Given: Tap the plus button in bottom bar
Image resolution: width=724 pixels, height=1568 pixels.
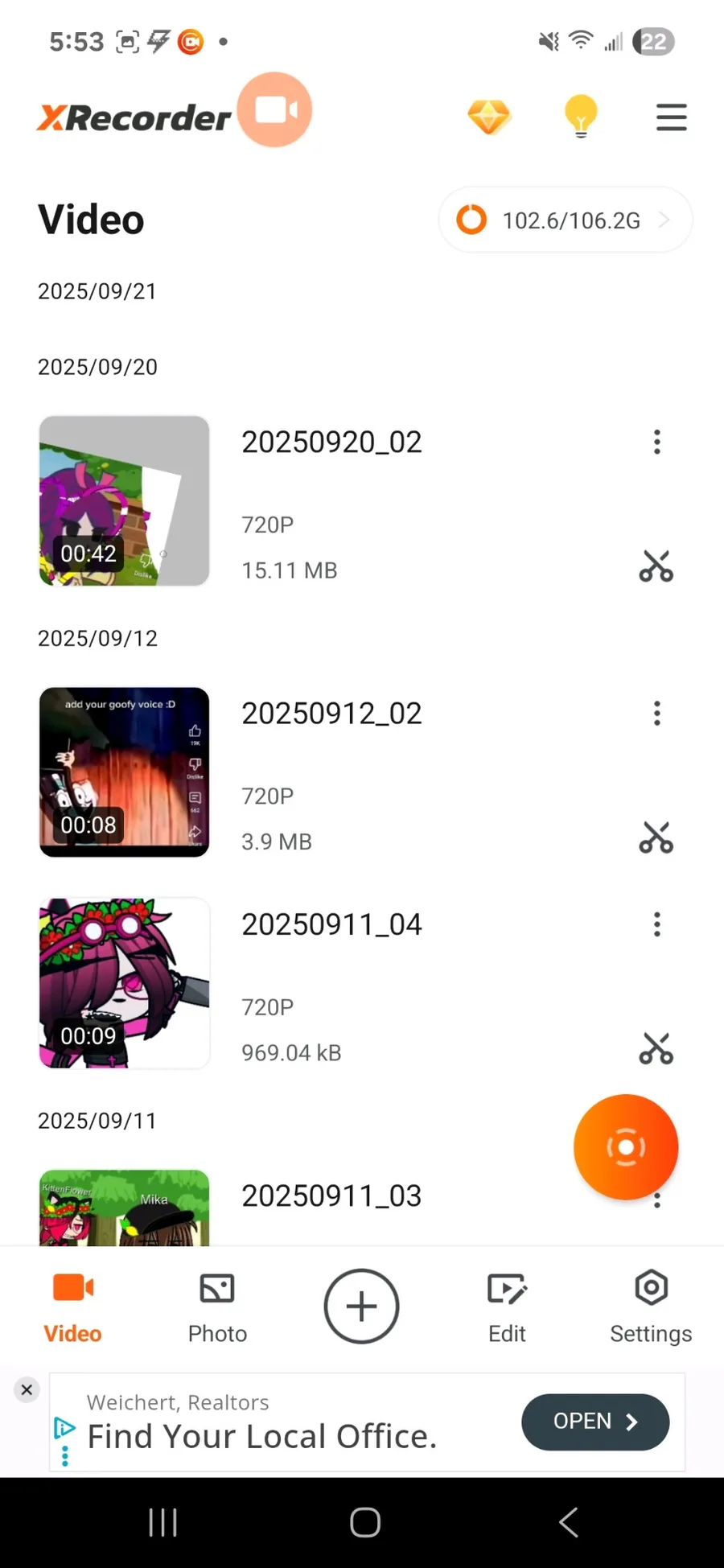Looking at the screenshot, I should tap(361, 1306).
